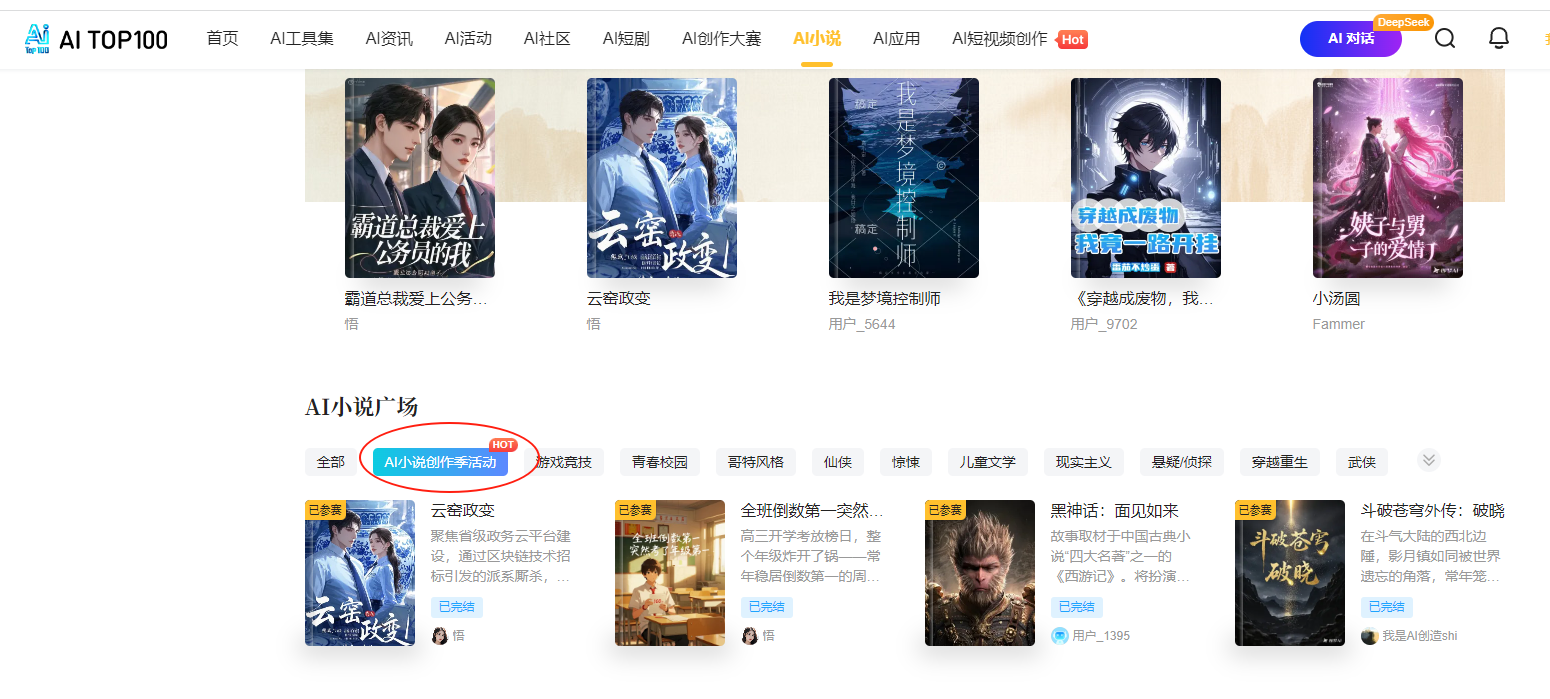Open 霸道总裁爱上公务员的我 featured cover
The image size is (1550, 699).
click(420, 178)
